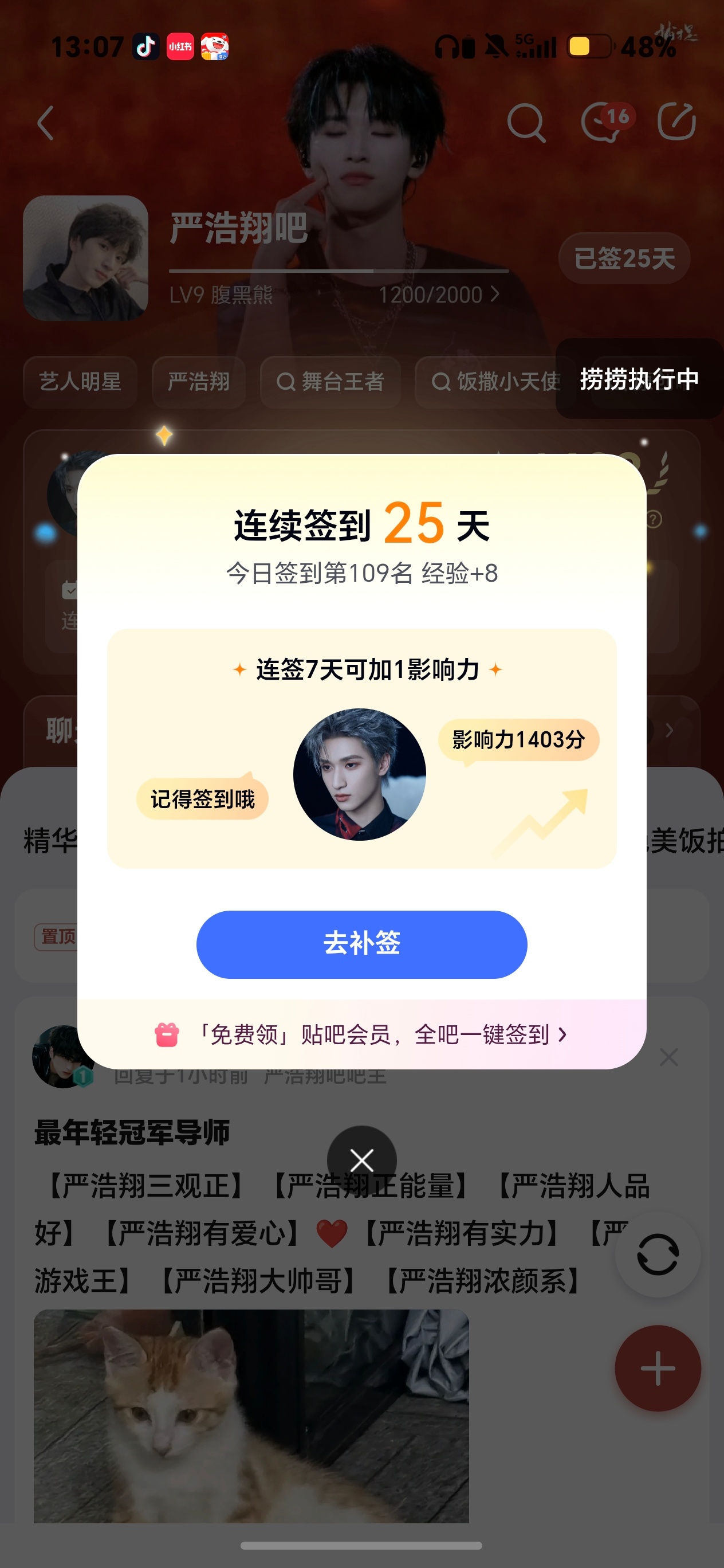The image size is (724, 1568).
Task: Tap the blue 去补签 button
Action: pos(361,944)
